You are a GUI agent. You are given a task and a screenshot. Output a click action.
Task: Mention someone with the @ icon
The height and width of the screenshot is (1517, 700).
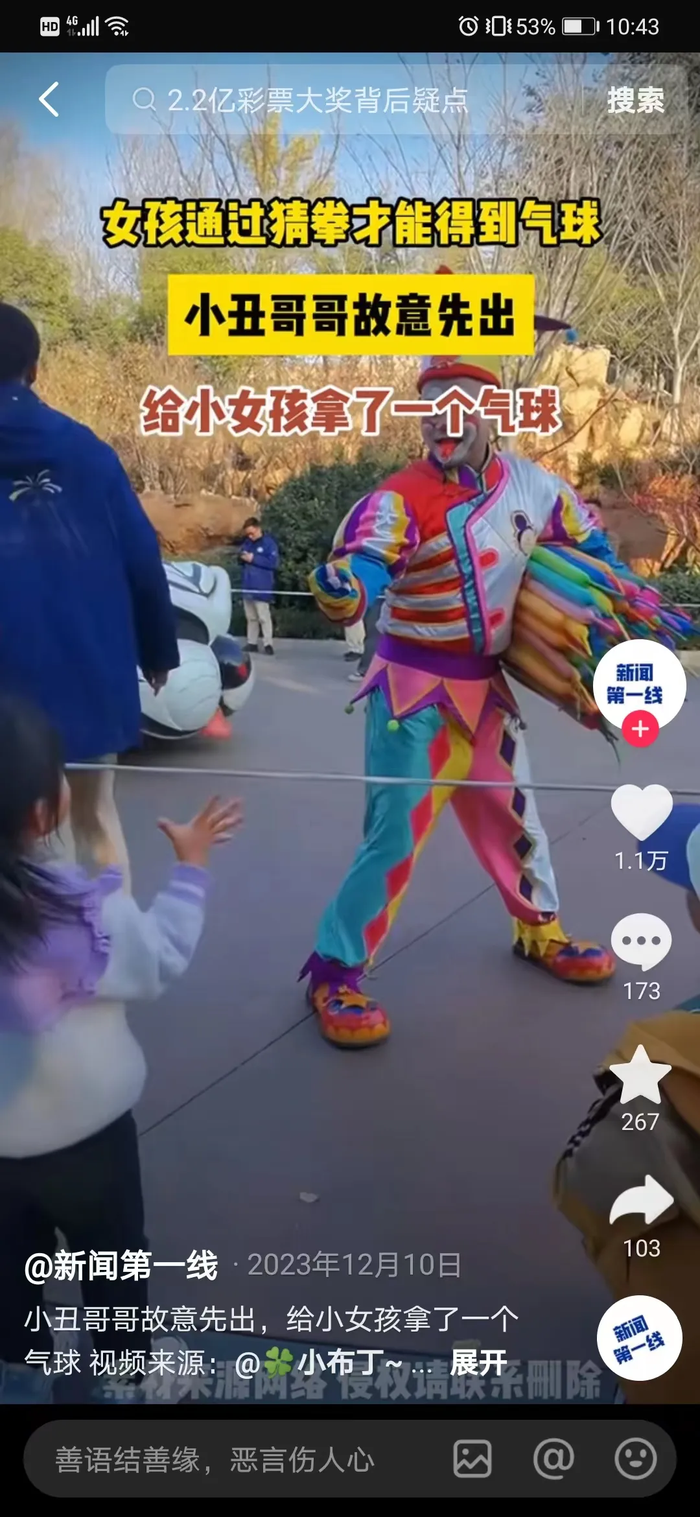click(x=553, y=1459)
